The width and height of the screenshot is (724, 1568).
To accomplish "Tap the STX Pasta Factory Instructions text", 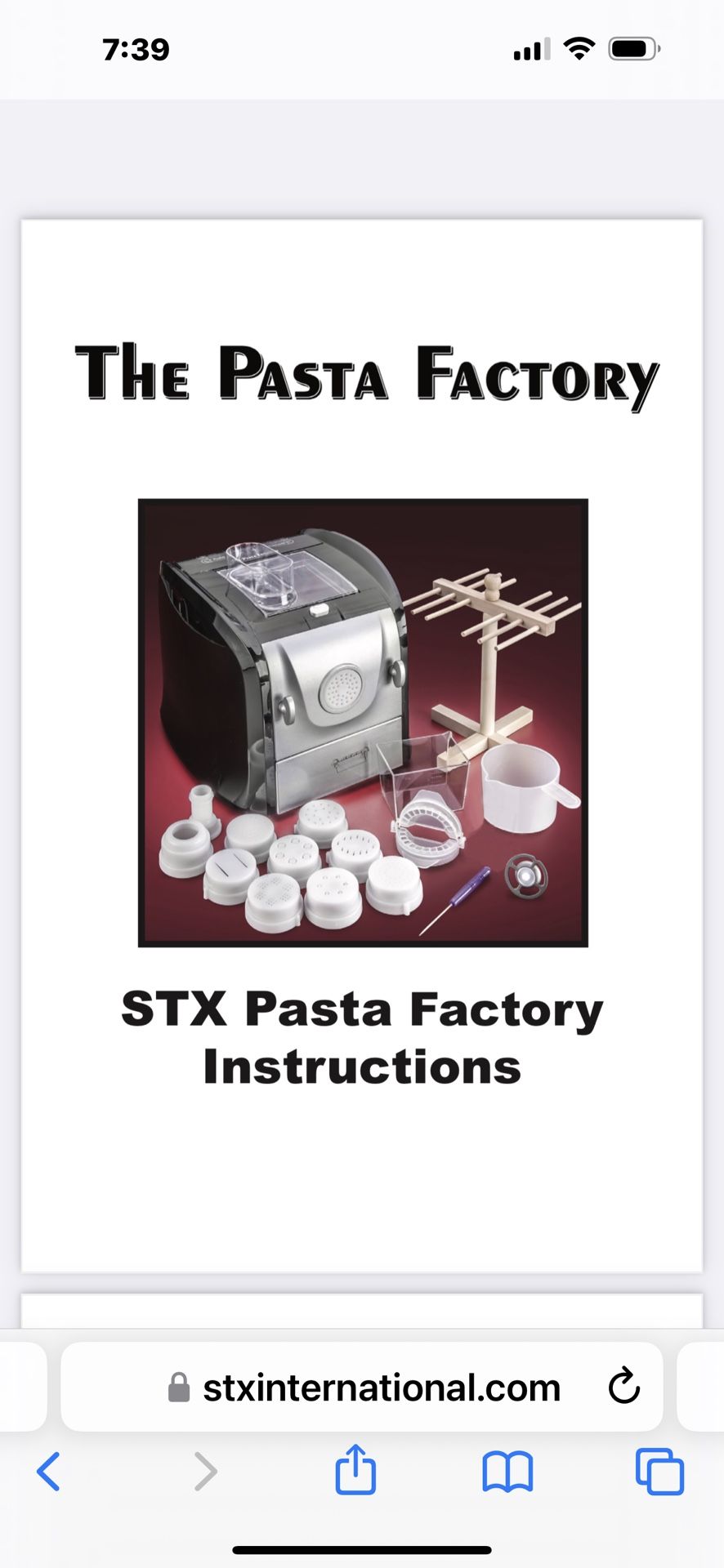I will pos(362,1037).
